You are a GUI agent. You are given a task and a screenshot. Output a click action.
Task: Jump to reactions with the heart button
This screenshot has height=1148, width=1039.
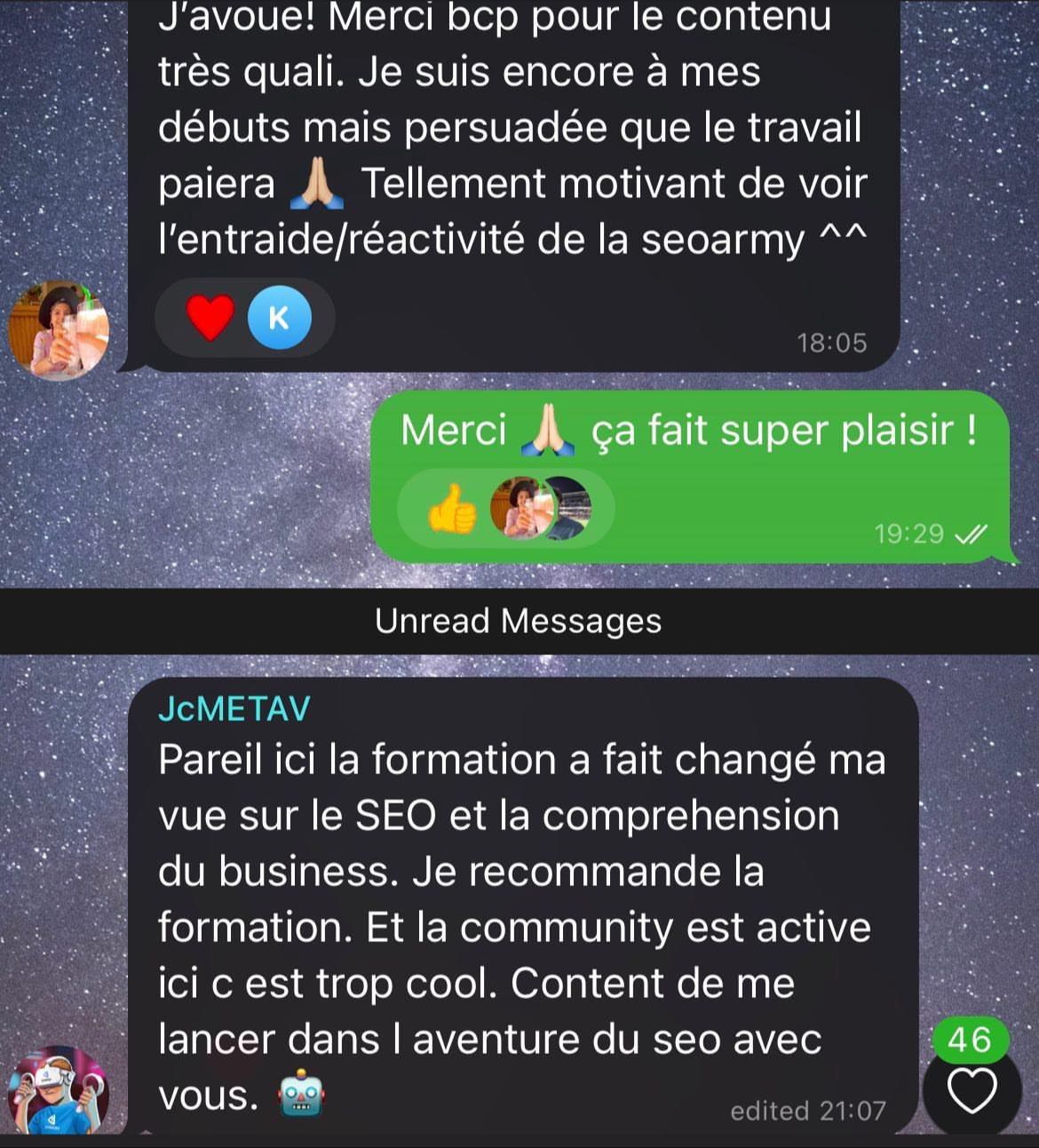[x=972, y=1089]
